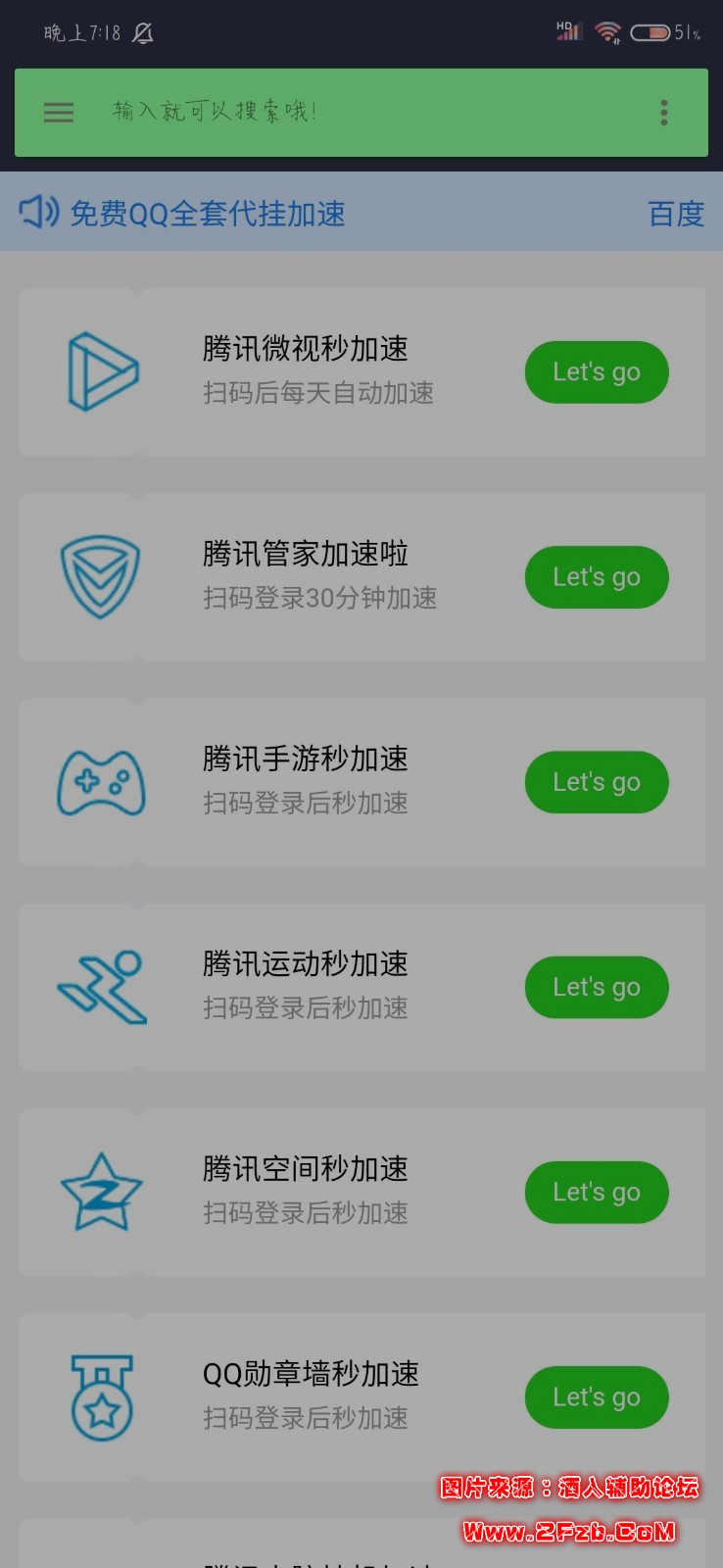Launch QQ勋章墙秒加速 via Let's go
This screenshot has height=1568, width=723.
[597, 1396]
